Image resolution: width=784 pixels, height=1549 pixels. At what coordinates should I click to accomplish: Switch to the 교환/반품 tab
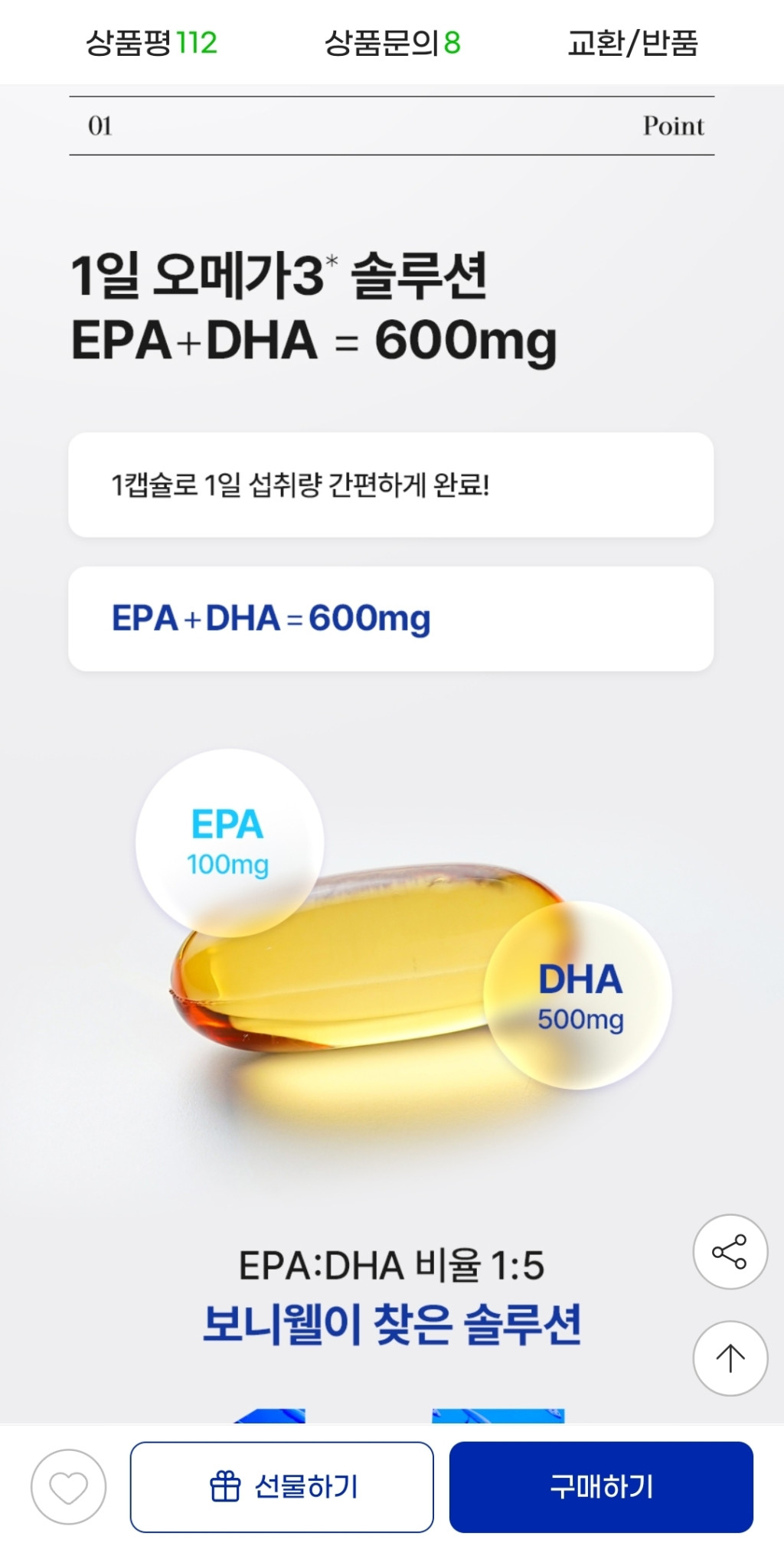tap(632, 43)
